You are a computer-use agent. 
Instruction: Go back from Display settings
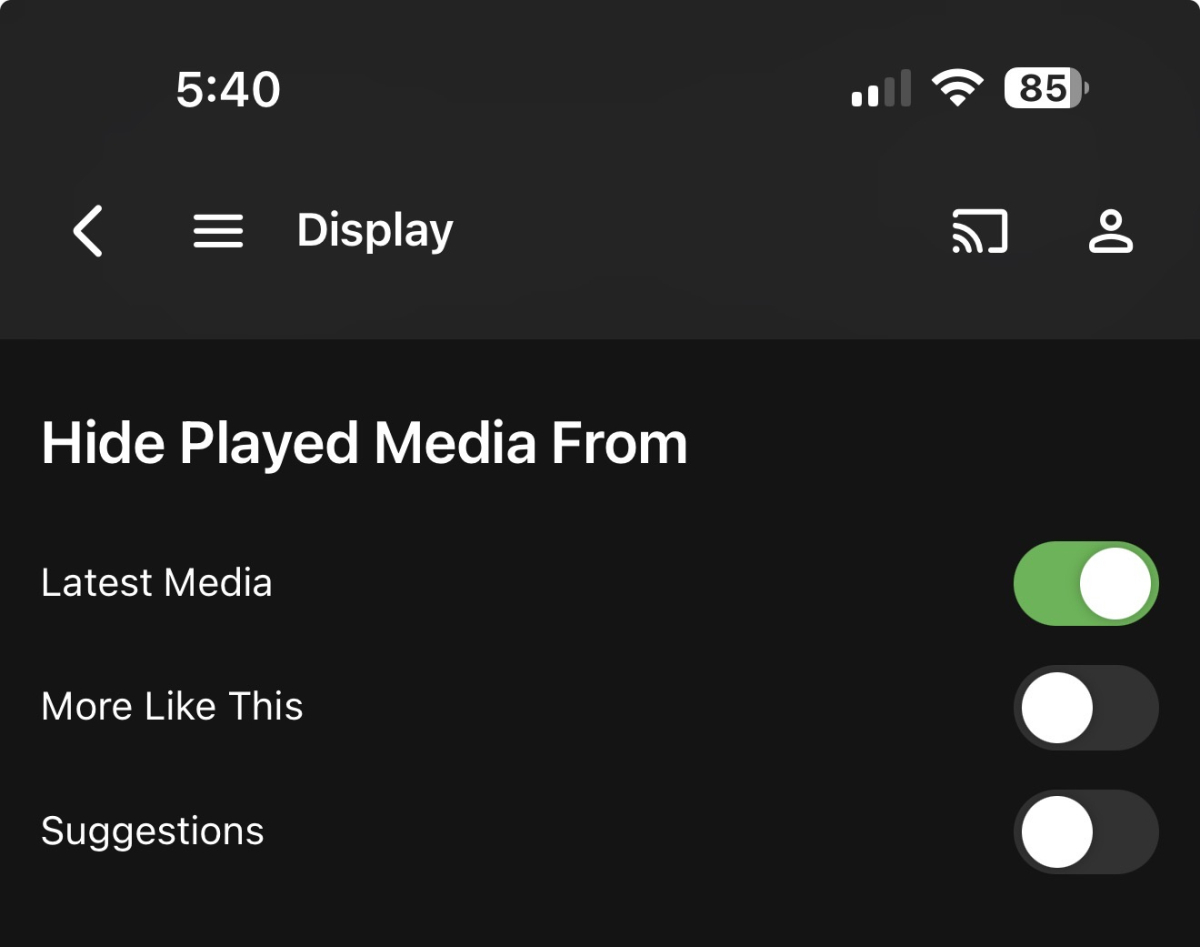88,231
